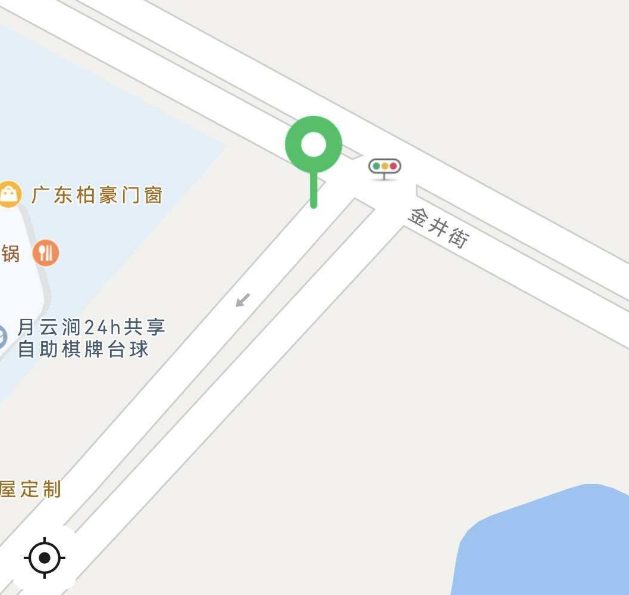The height and width of the screenshot is (595, 629).
Task: Recenter map on my current location
Action: coord(45,557)
